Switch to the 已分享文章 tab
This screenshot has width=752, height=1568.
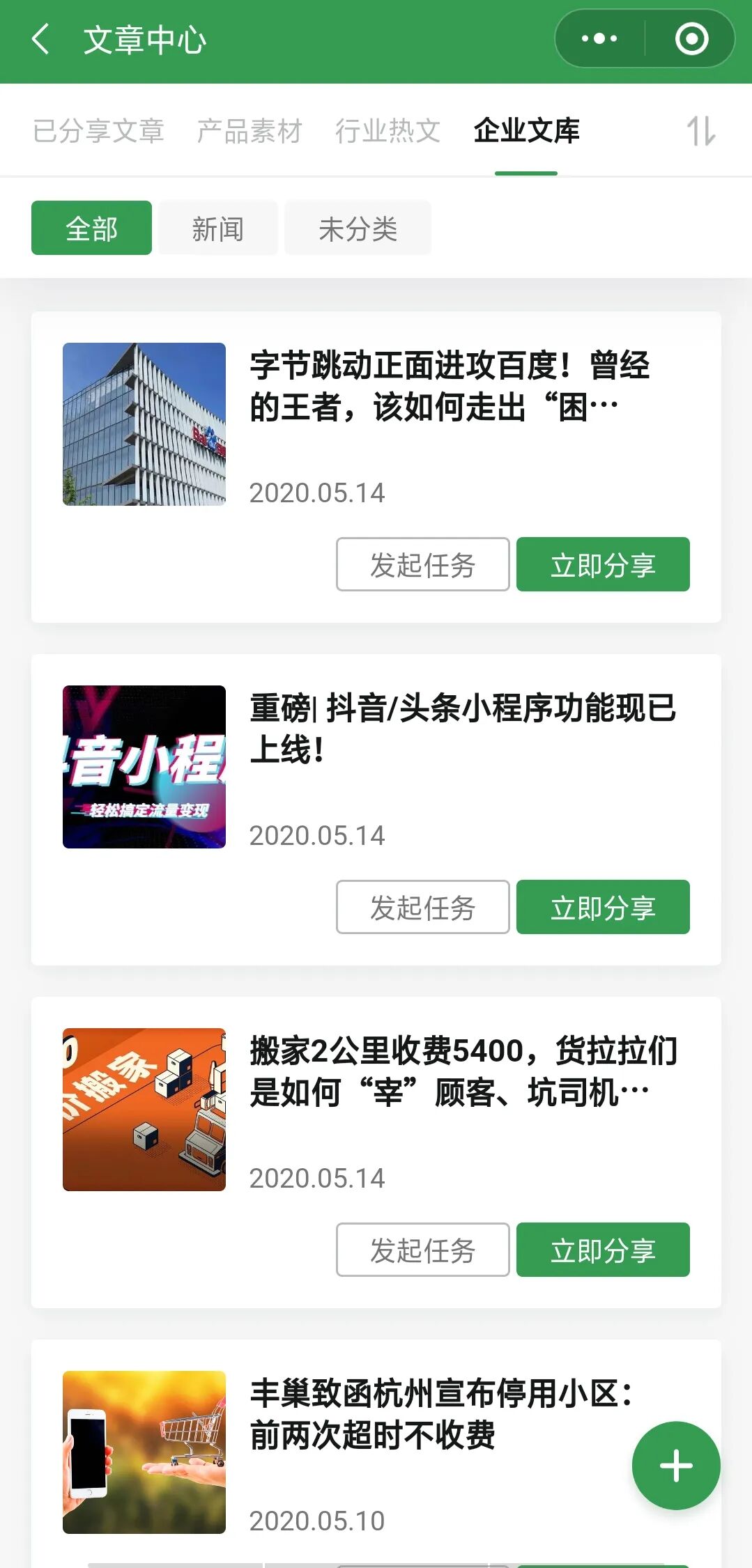[98, 131]
